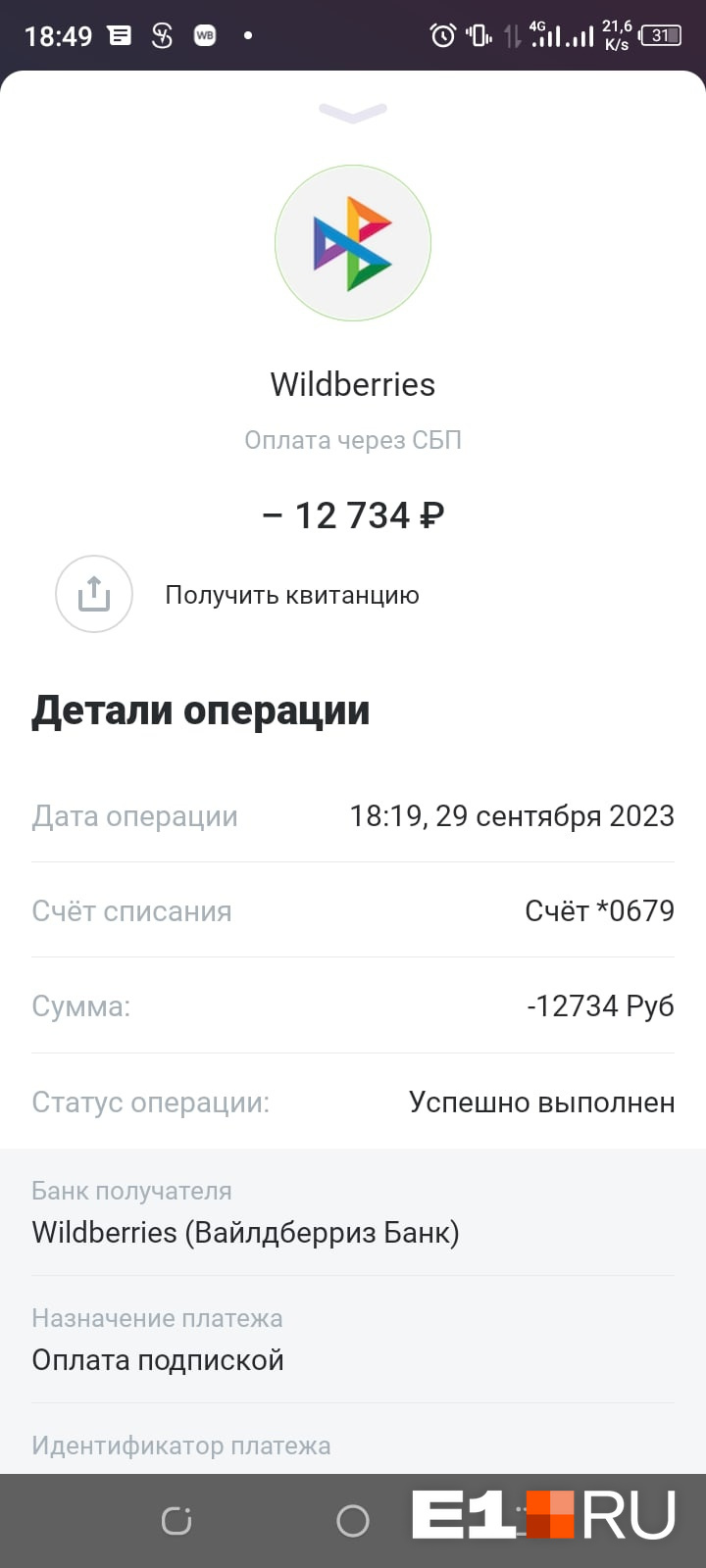Tap the system recent apps button
Image resolution: width=706 pixels, height=1568 pixels.
tap(176, 1520)
